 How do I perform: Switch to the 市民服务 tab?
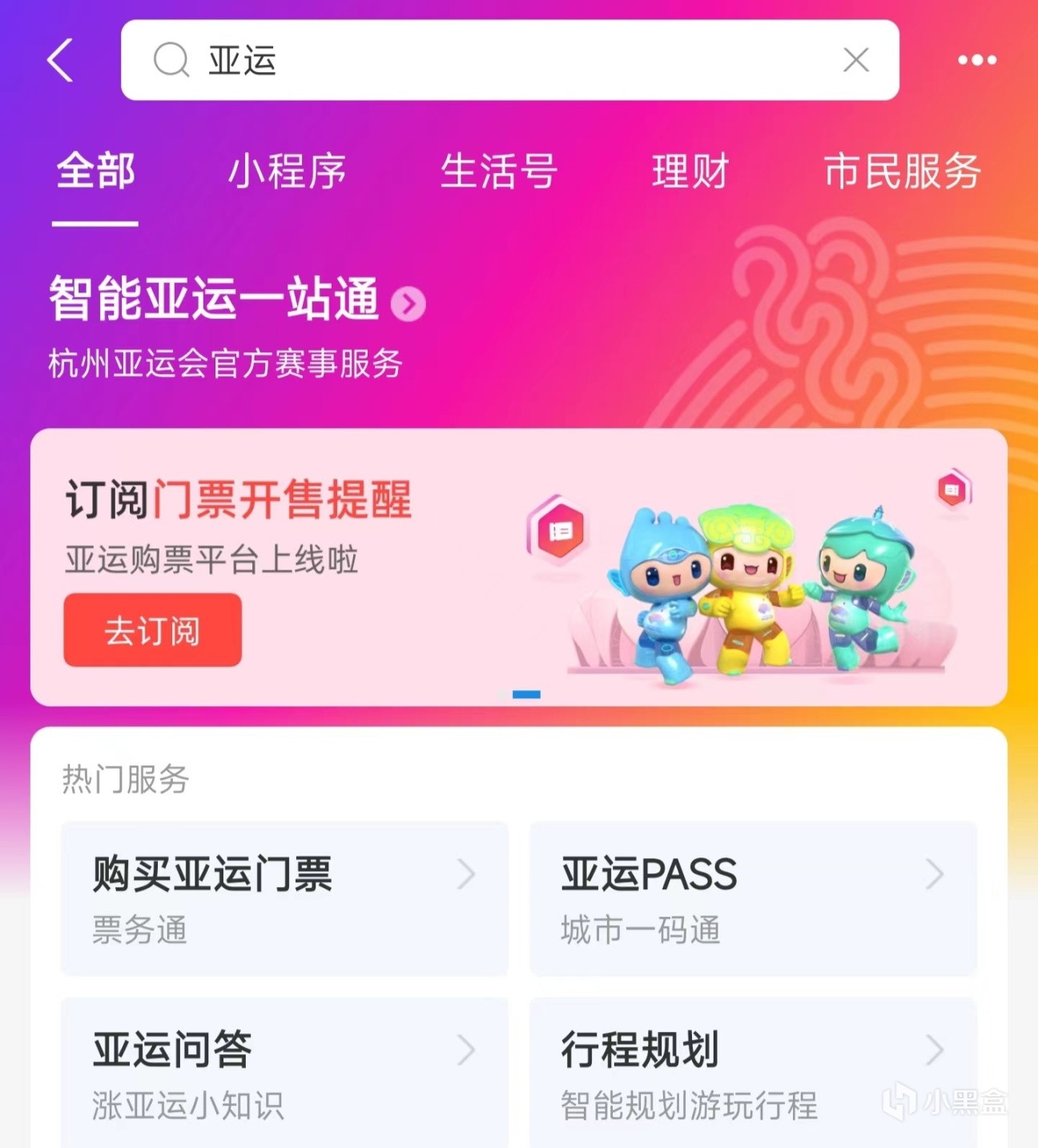pos(902,171)
